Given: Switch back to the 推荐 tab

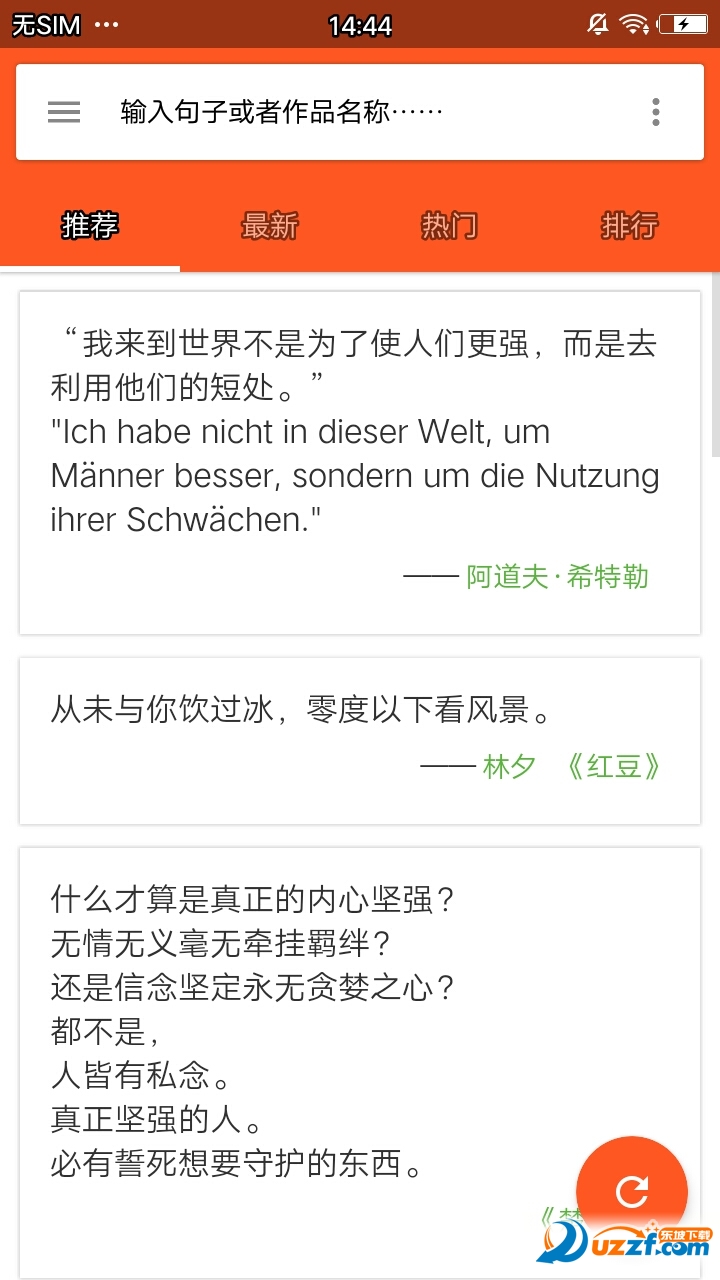Looking at the screenshot, I should point(89,227).
